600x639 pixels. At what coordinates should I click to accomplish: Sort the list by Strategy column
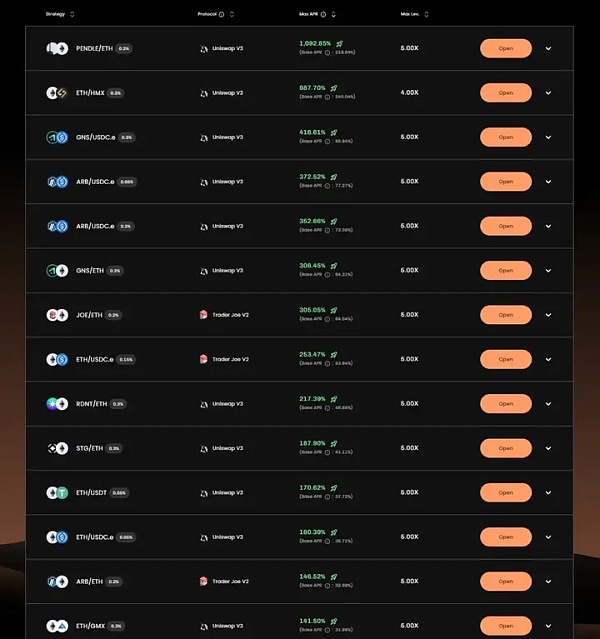[x=72, y=15]
